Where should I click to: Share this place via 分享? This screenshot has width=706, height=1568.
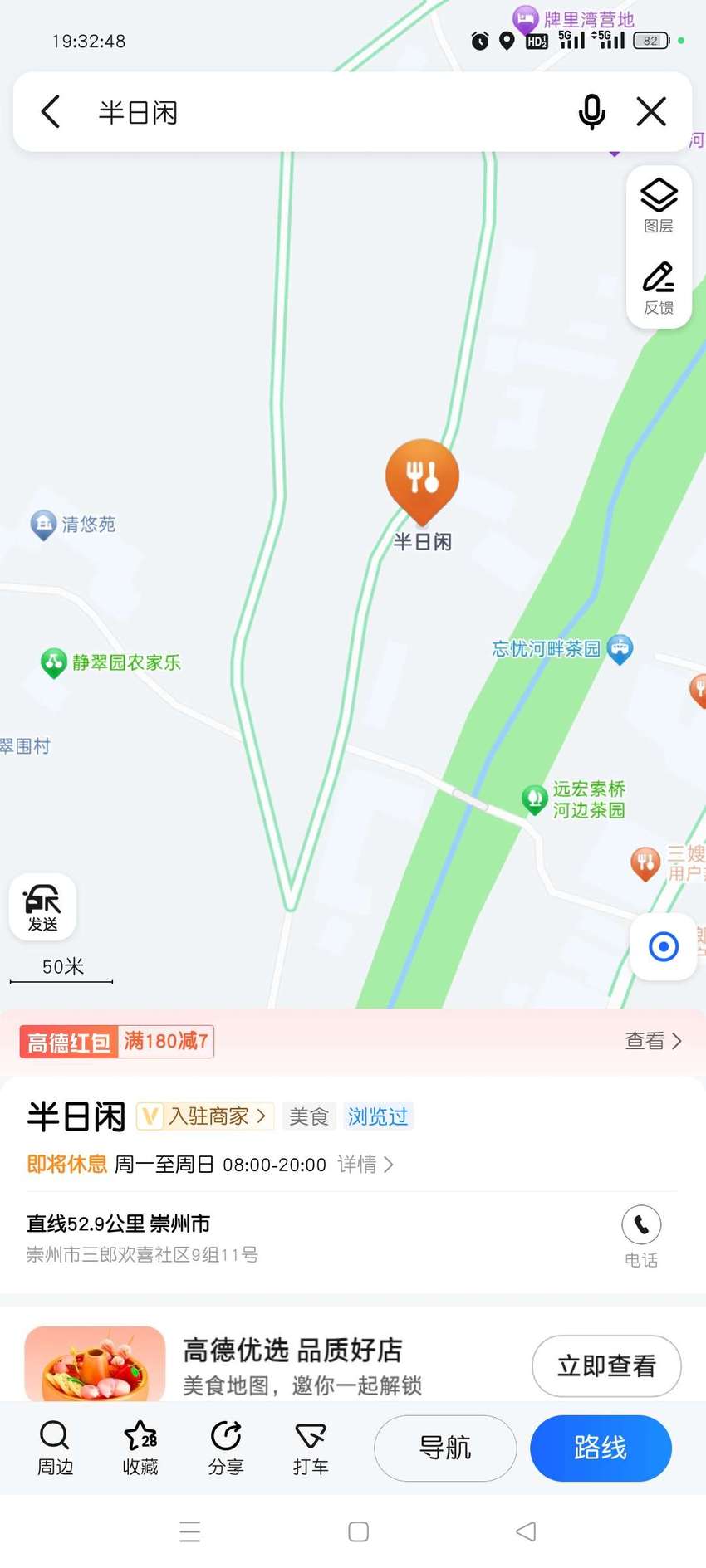[x=226, y=1448]
